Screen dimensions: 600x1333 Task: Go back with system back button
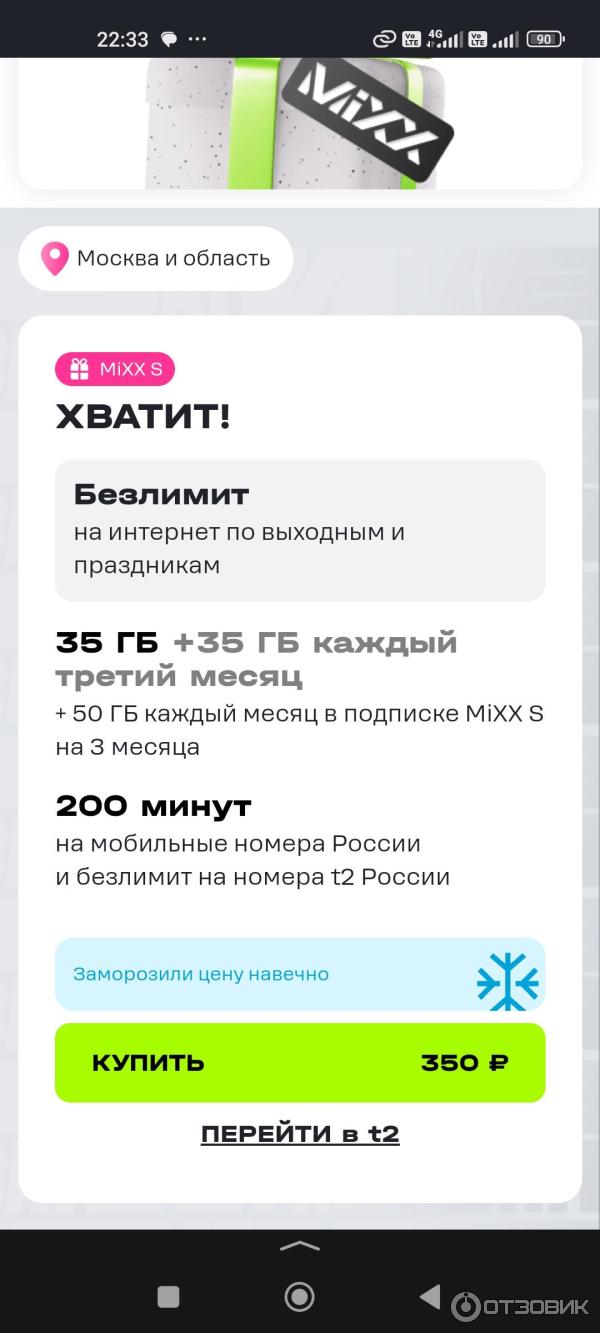click(429, 1297)
